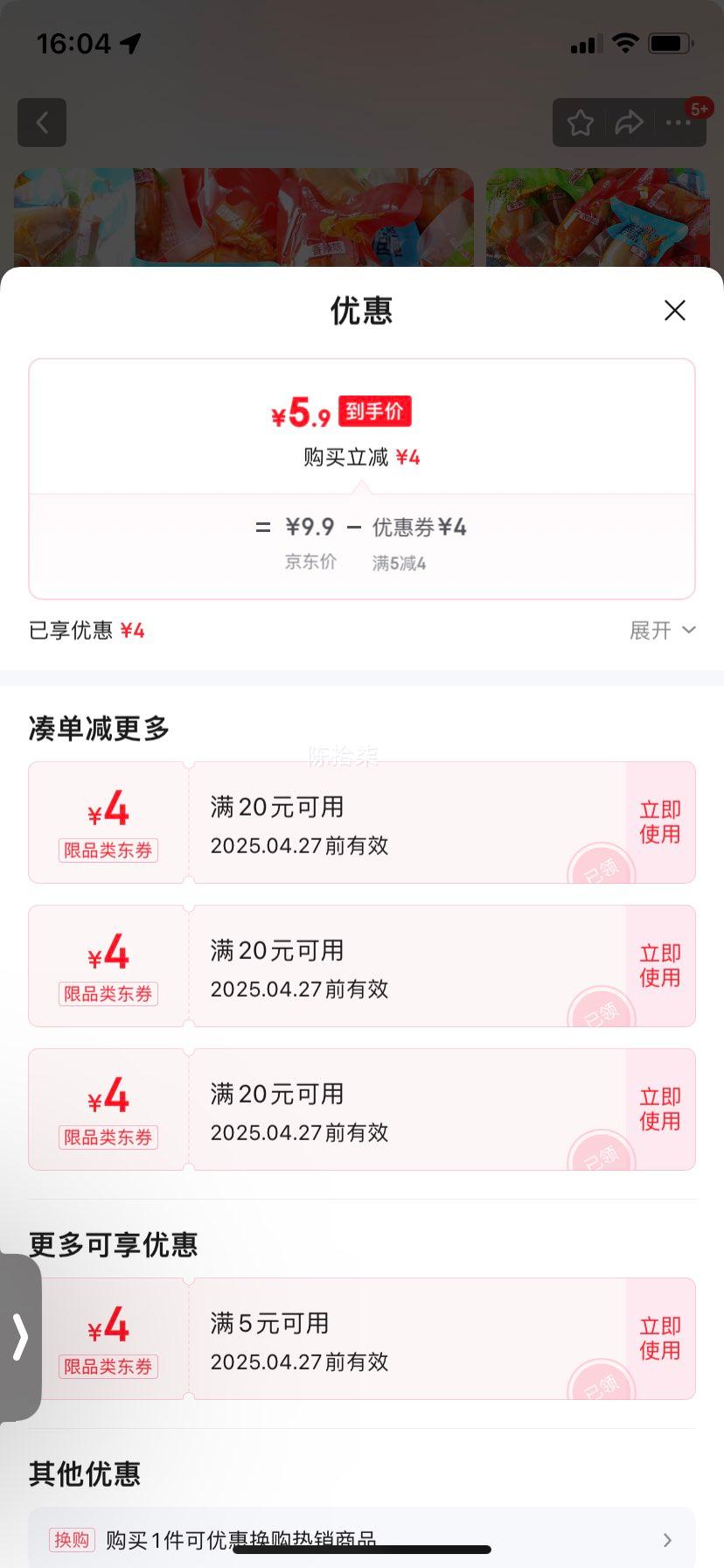Click the 到手价 red price badge
The height and width of the screenshot is (1568, 724).
click(374, 411)
